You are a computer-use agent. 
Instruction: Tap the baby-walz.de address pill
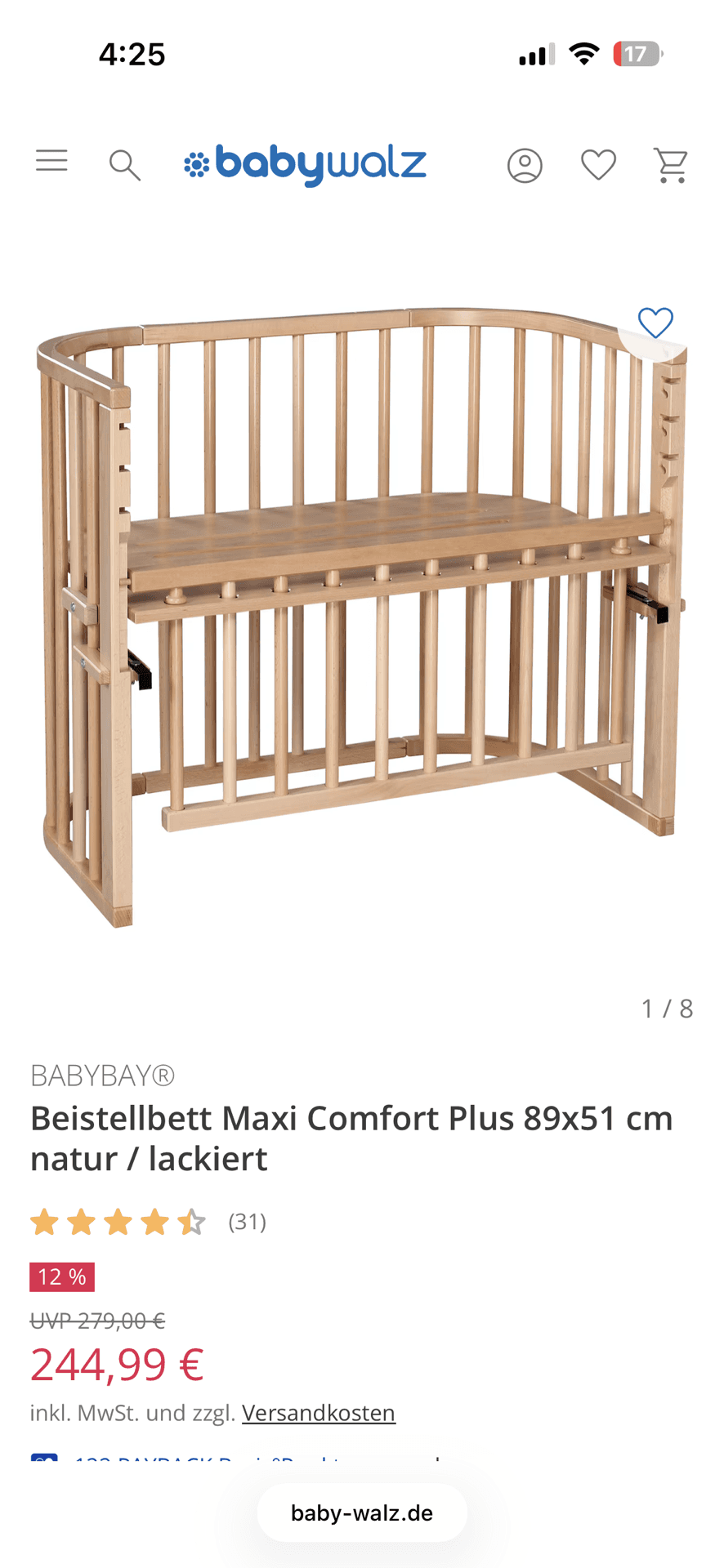pyautogui.click(x=362, y=1513)
